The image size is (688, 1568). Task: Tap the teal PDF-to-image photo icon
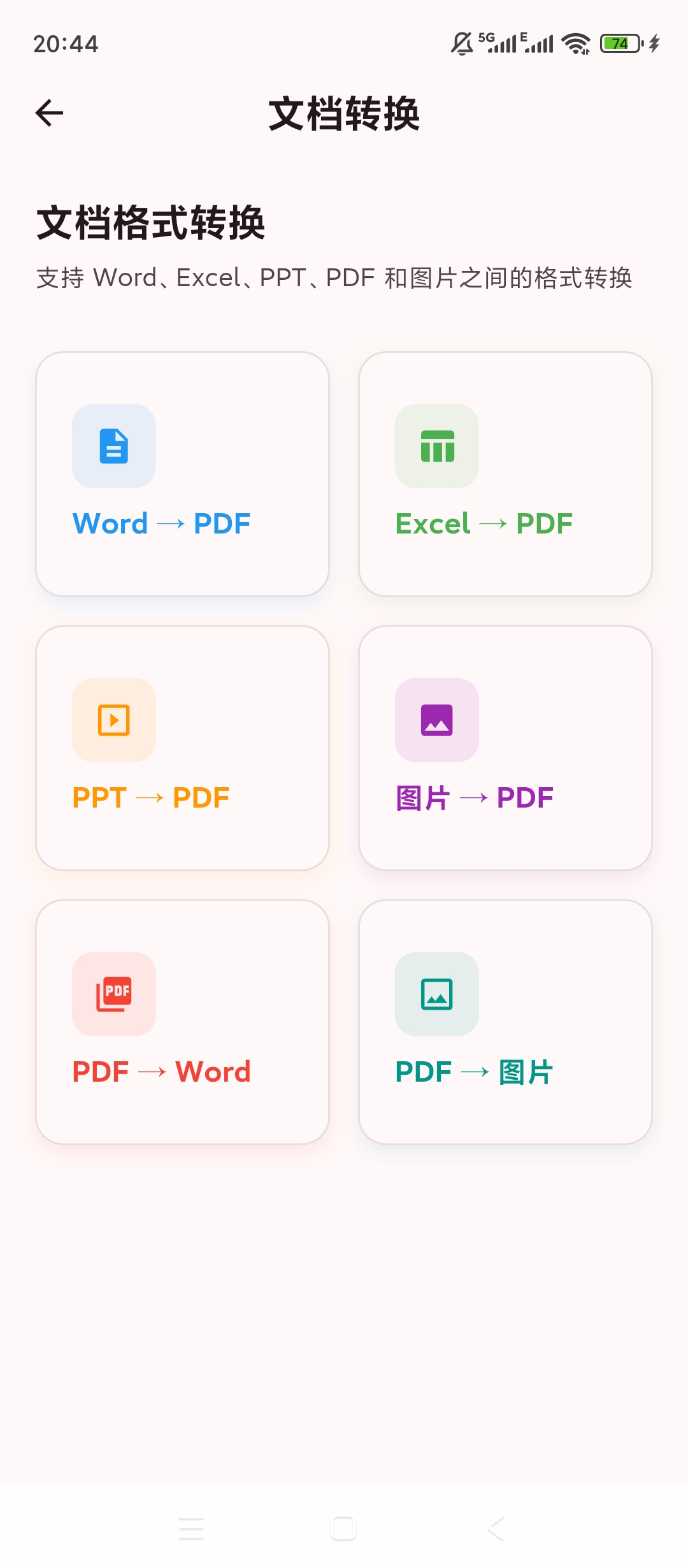click(x=436, y=994)
